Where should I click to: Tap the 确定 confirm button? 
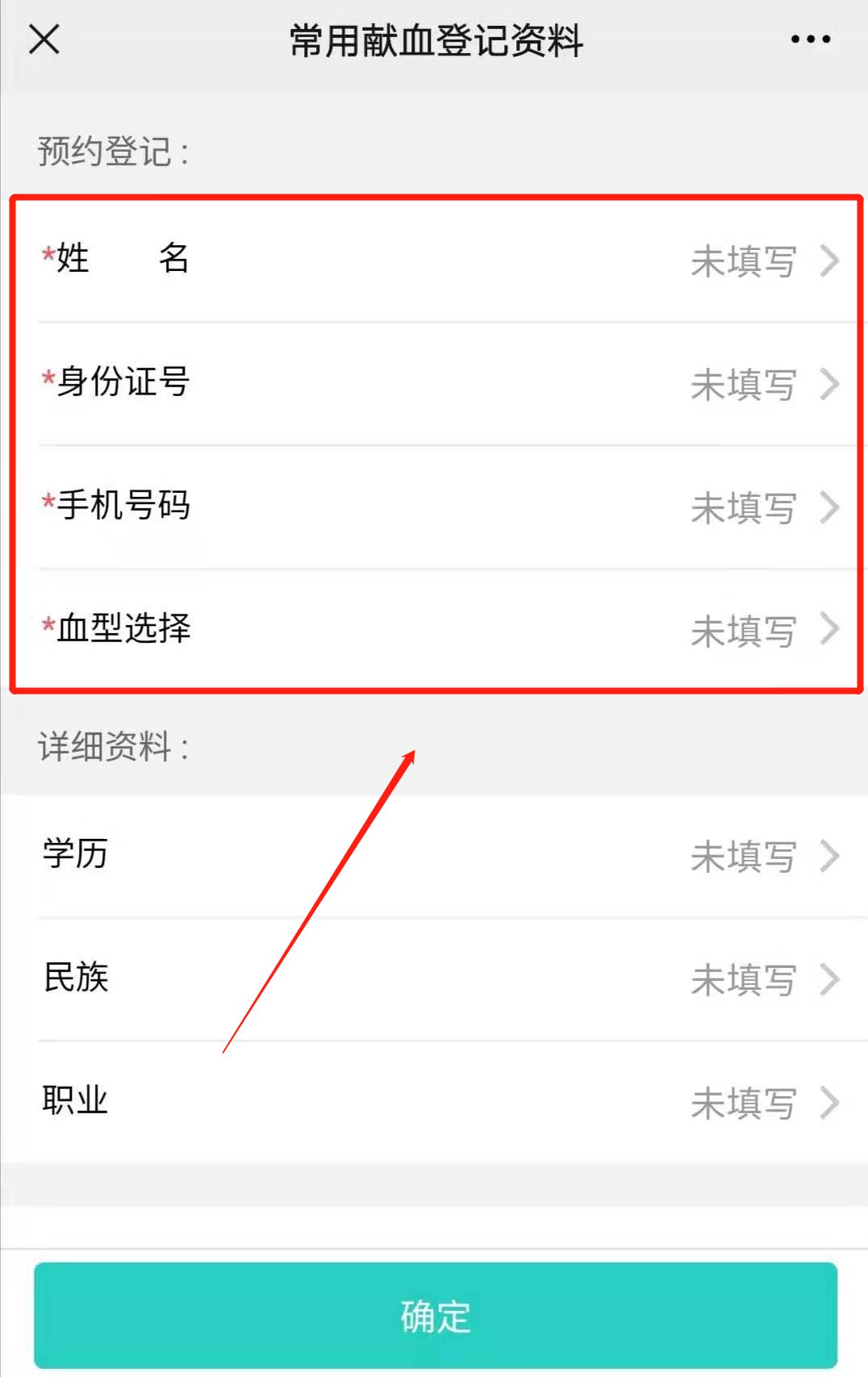tap(436, 1316)
